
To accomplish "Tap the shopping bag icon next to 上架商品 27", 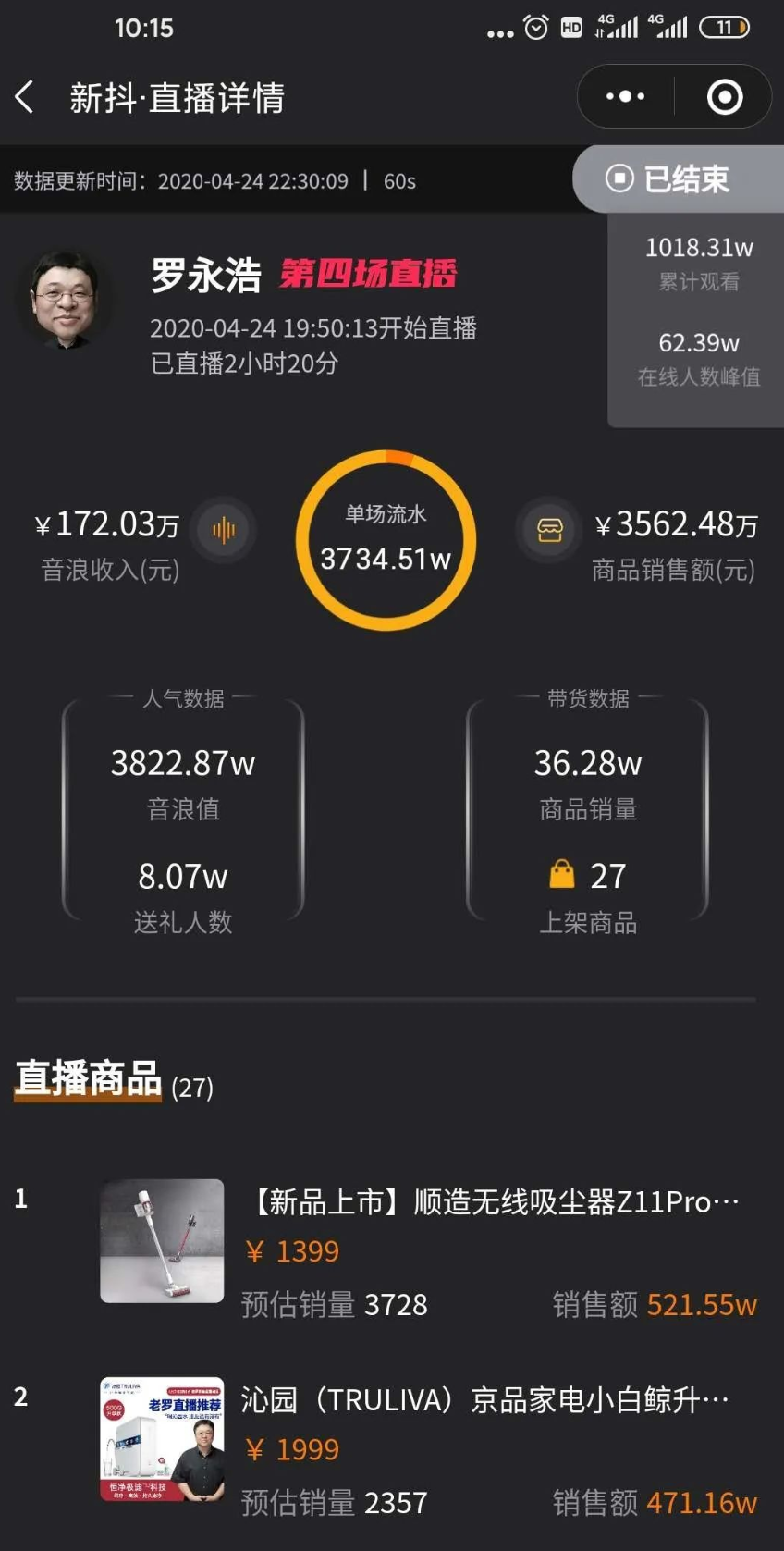I will tap(561, 875).
